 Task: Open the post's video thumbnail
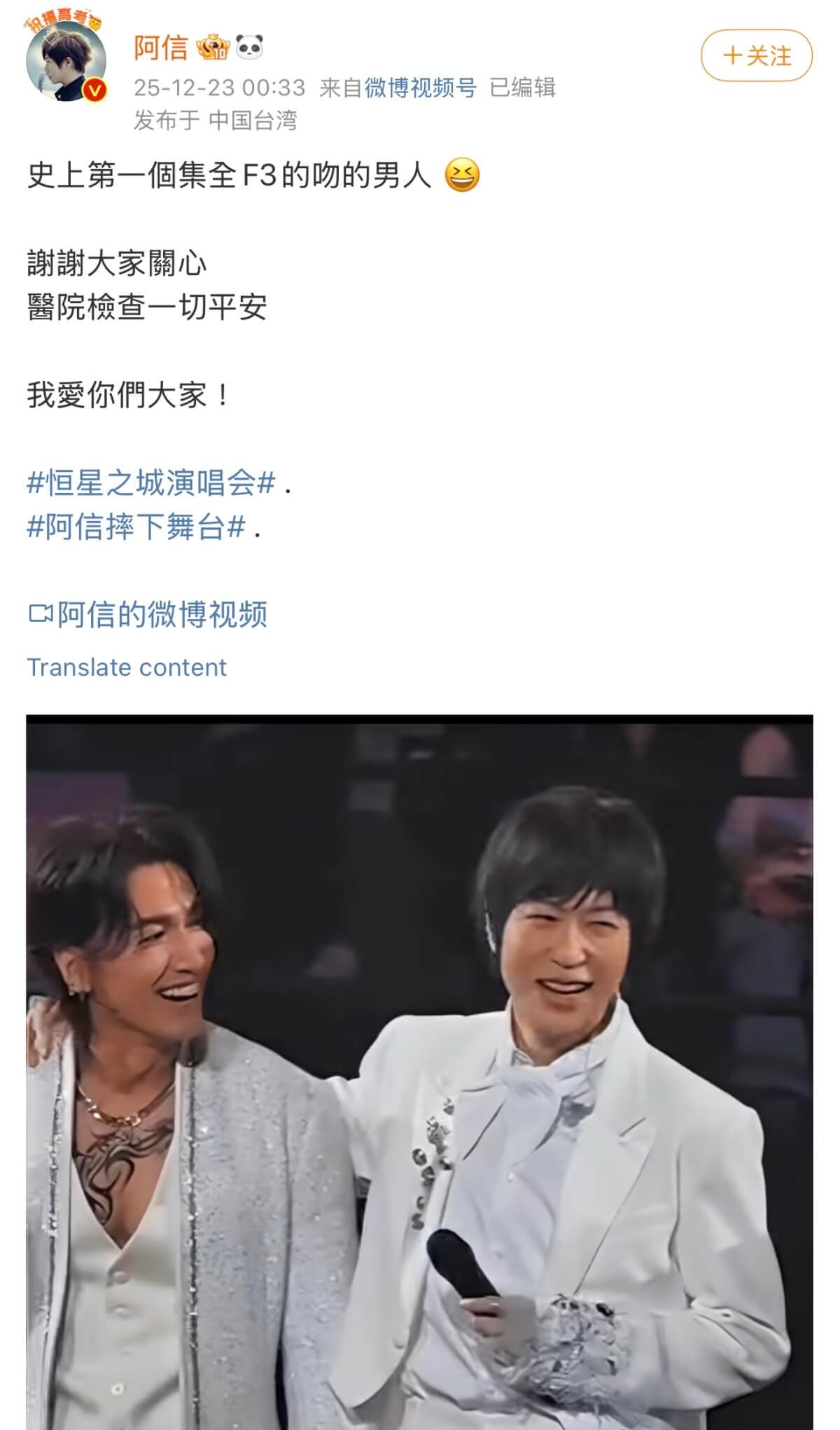(420, 1071)
